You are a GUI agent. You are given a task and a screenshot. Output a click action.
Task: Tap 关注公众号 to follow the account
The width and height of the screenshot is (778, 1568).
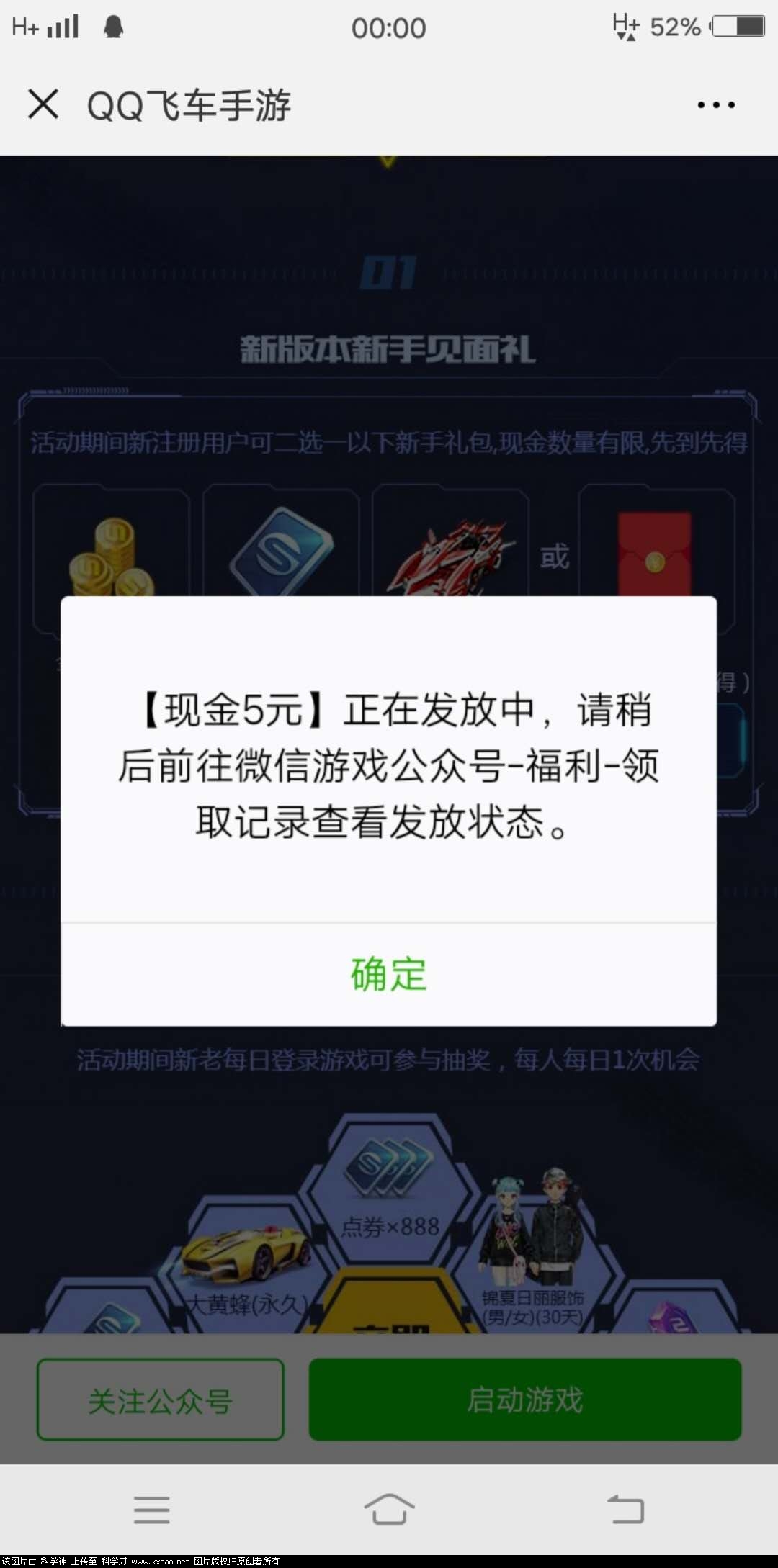point(160,1400)
